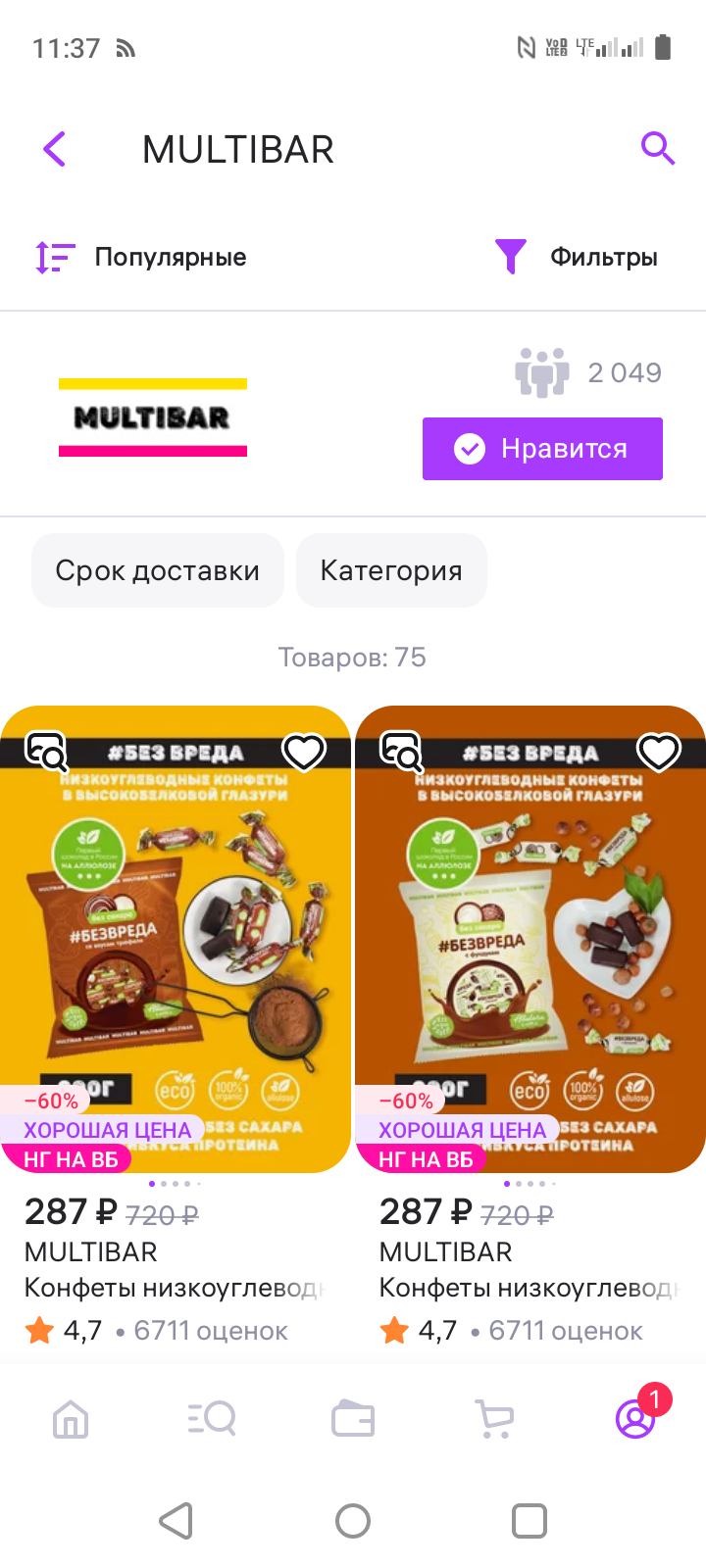Open the wallet tab
This screenshot has height=1568, width=706.
click(353, 1418)
